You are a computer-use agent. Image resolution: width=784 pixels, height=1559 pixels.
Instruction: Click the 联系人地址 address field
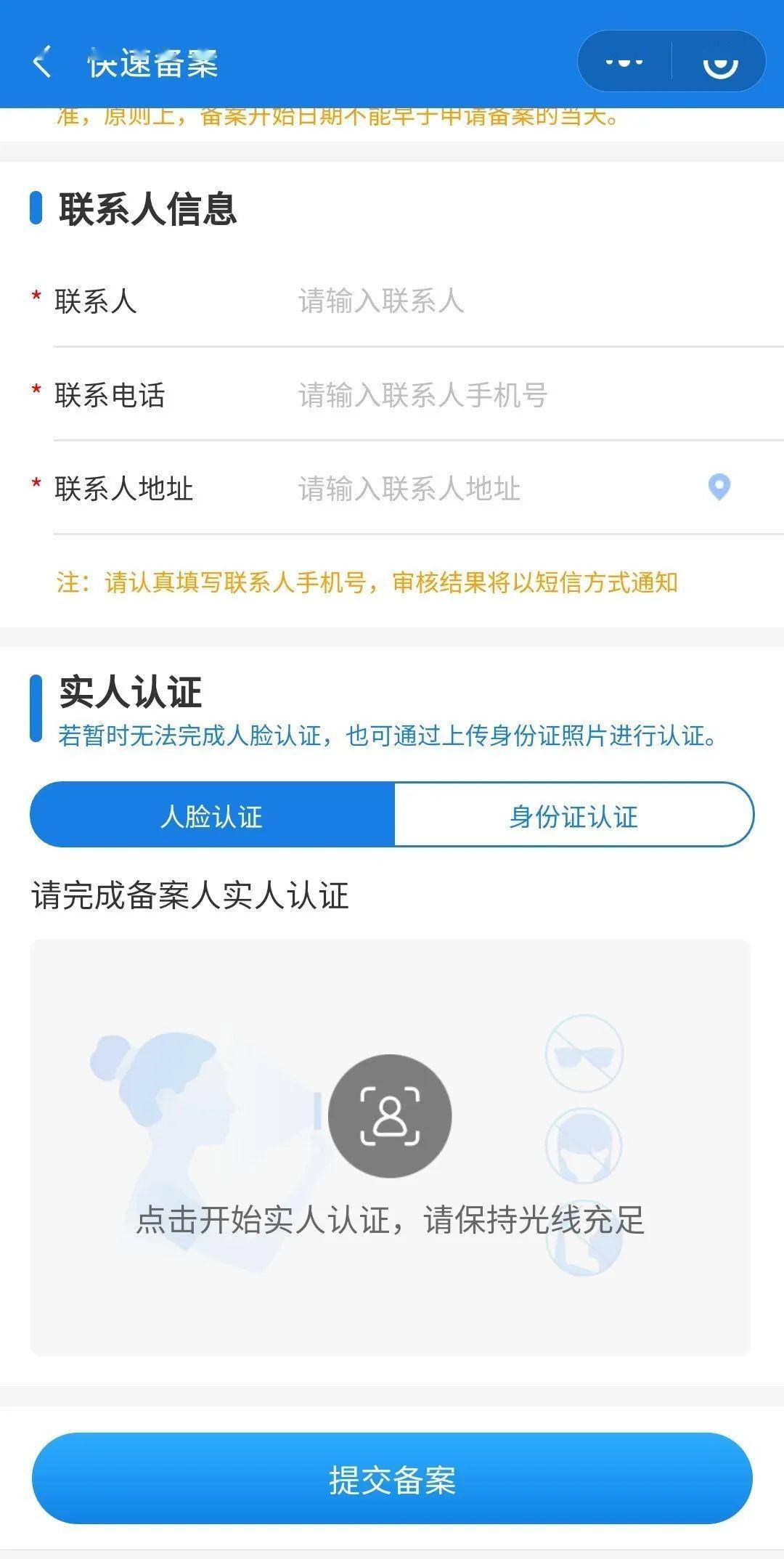click(x=436, y=489)
